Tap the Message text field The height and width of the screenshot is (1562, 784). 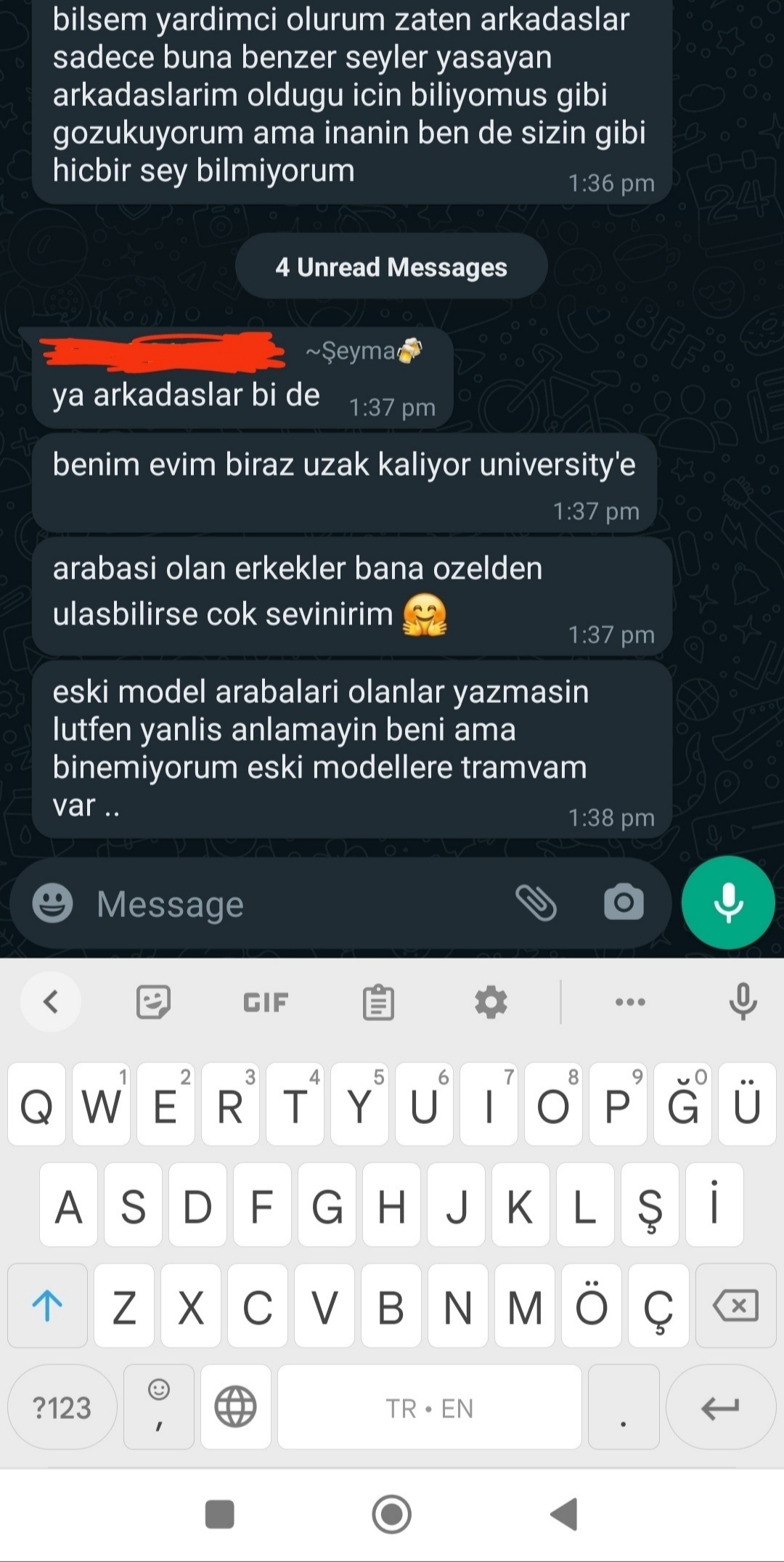point(290,904)
